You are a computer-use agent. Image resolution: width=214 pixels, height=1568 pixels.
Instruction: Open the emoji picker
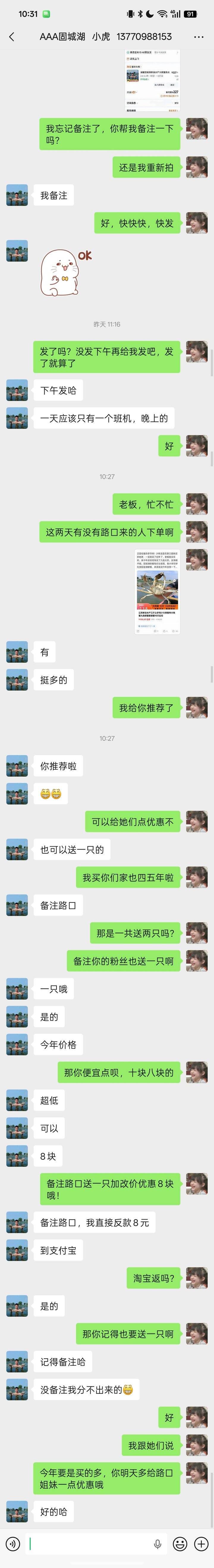180,1543
